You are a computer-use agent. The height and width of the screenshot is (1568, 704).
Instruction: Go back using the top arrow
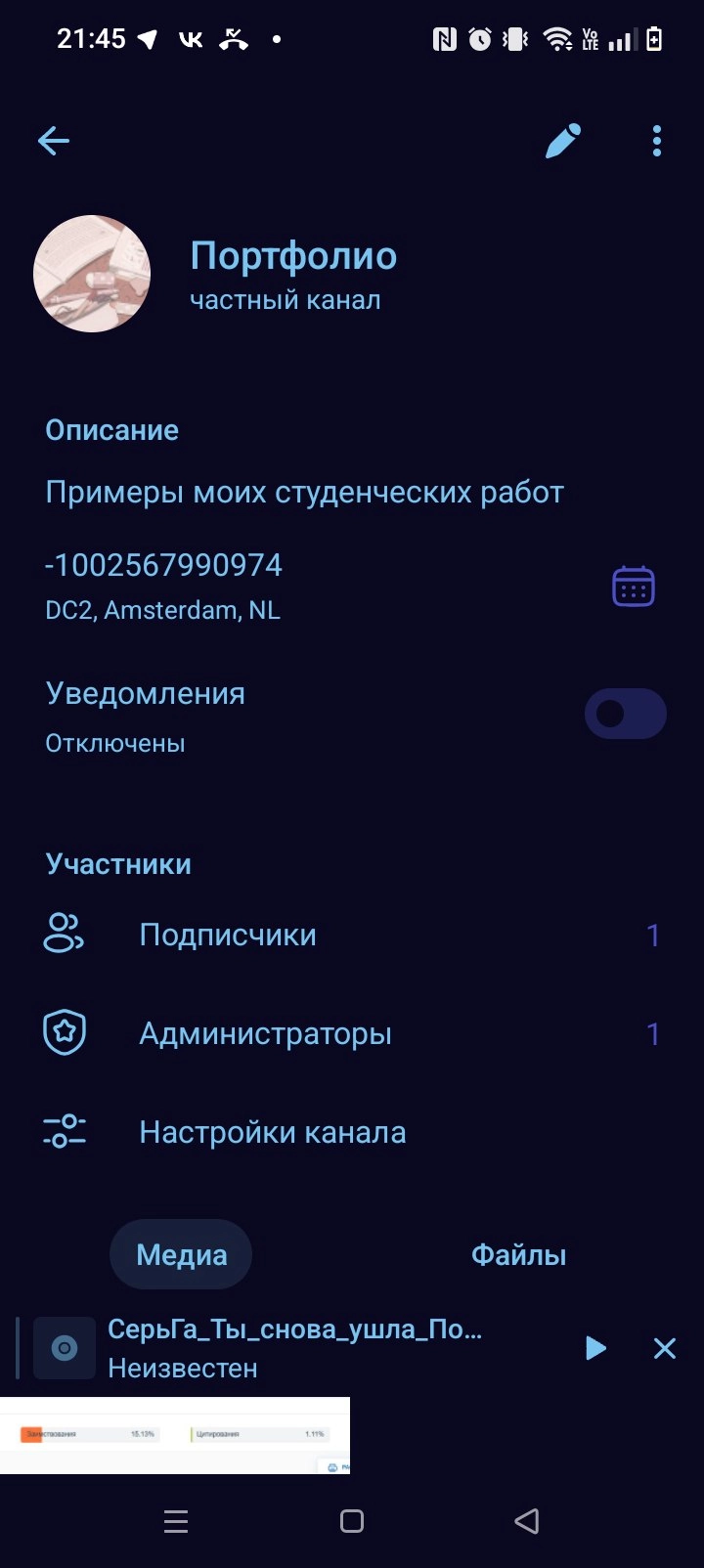click(54, 142)
